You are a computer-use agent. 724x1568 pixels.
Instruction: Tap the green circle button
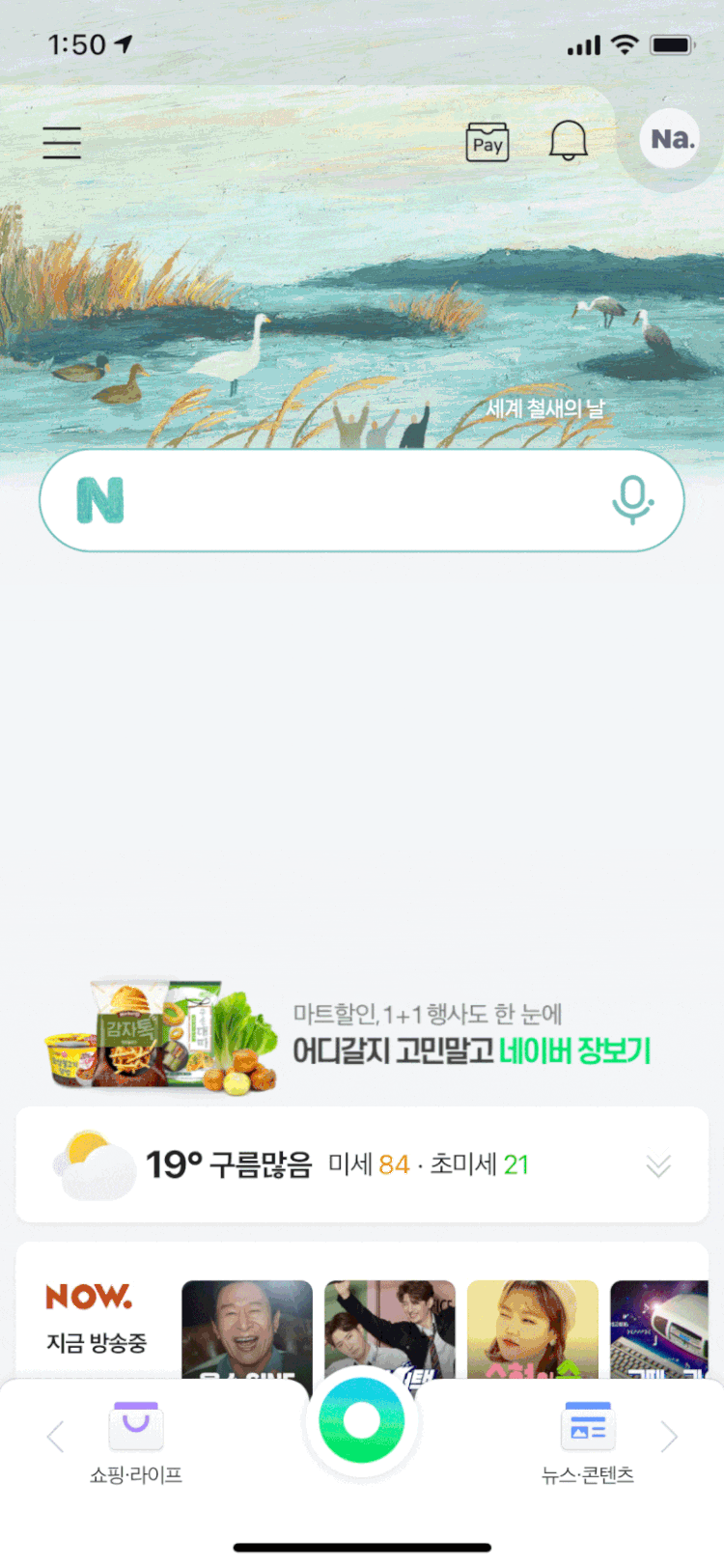pyautogui.click(x=362, y=1420)
